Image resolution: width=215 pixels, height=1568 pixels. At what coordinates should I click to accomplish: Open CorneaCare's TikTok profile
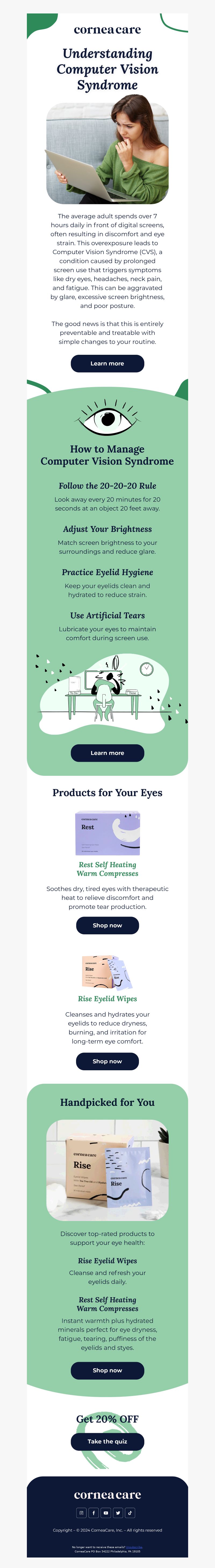(x=130, y=1513)
